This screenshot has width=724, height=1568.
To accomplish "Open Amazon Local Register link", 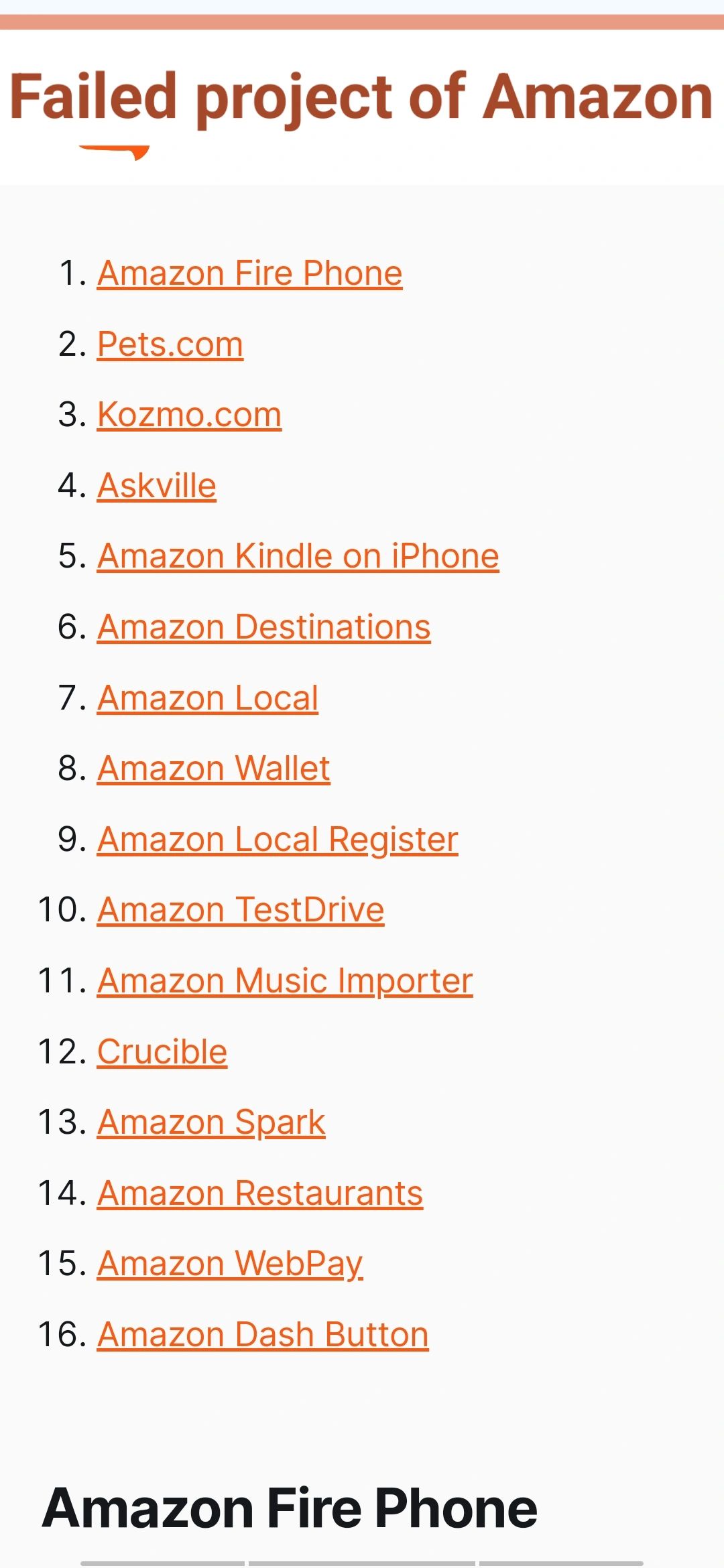I will point(278,840).
